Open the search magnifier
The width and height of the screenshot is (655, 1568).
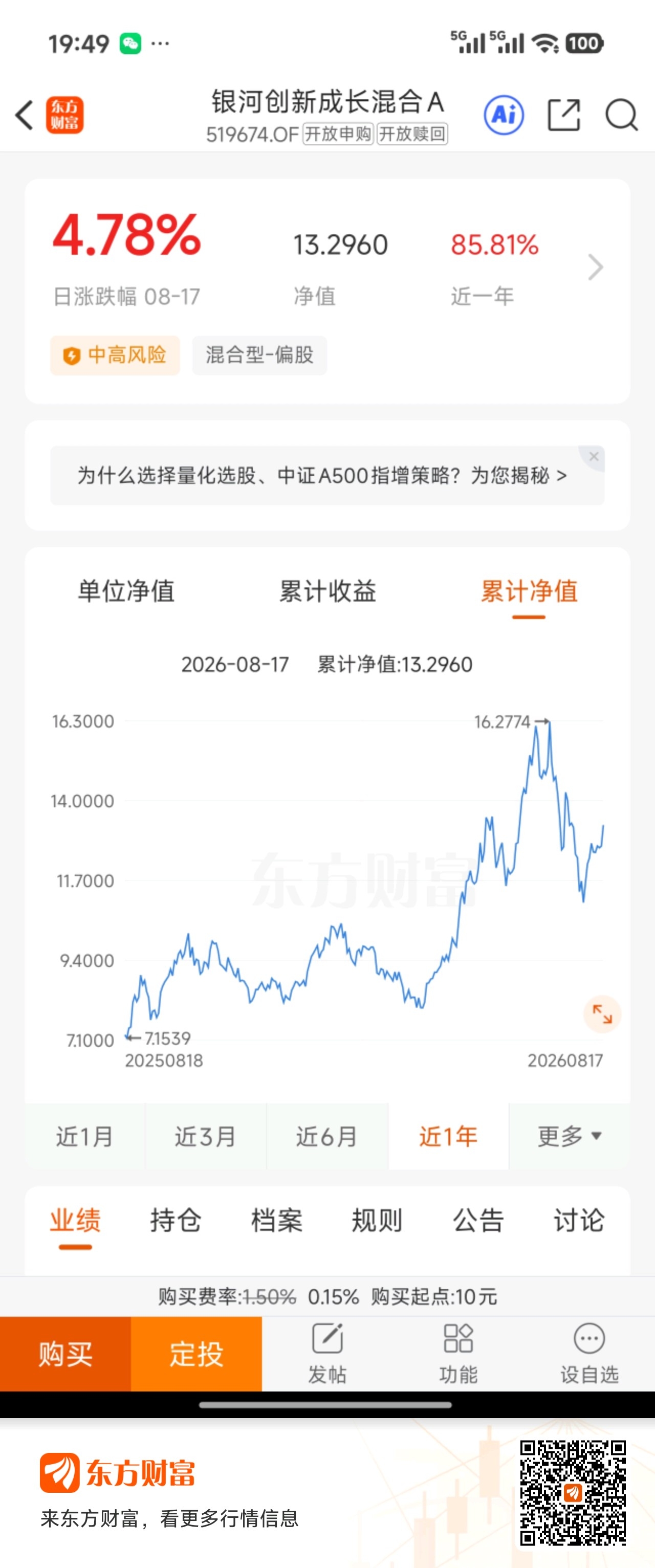(621, 115)
